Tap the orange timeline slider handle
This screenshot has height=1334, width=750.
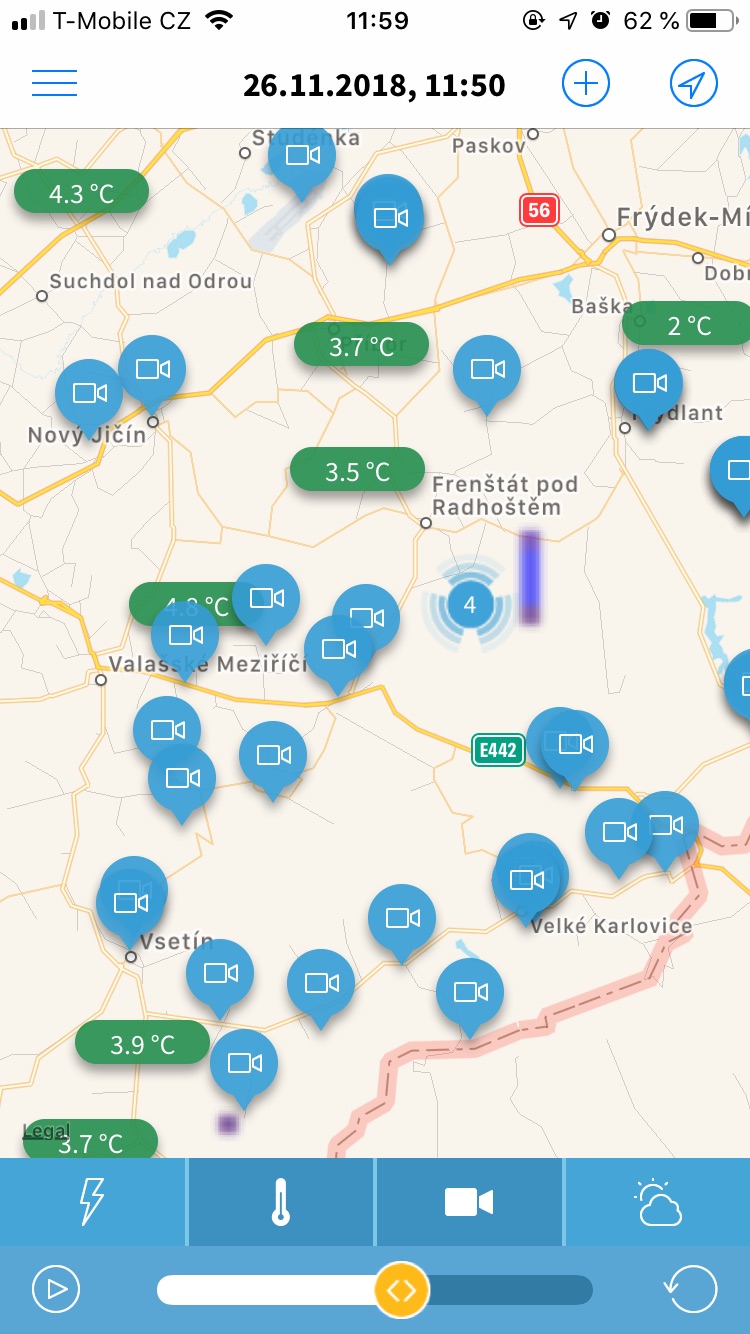[x=402, y=1290]
